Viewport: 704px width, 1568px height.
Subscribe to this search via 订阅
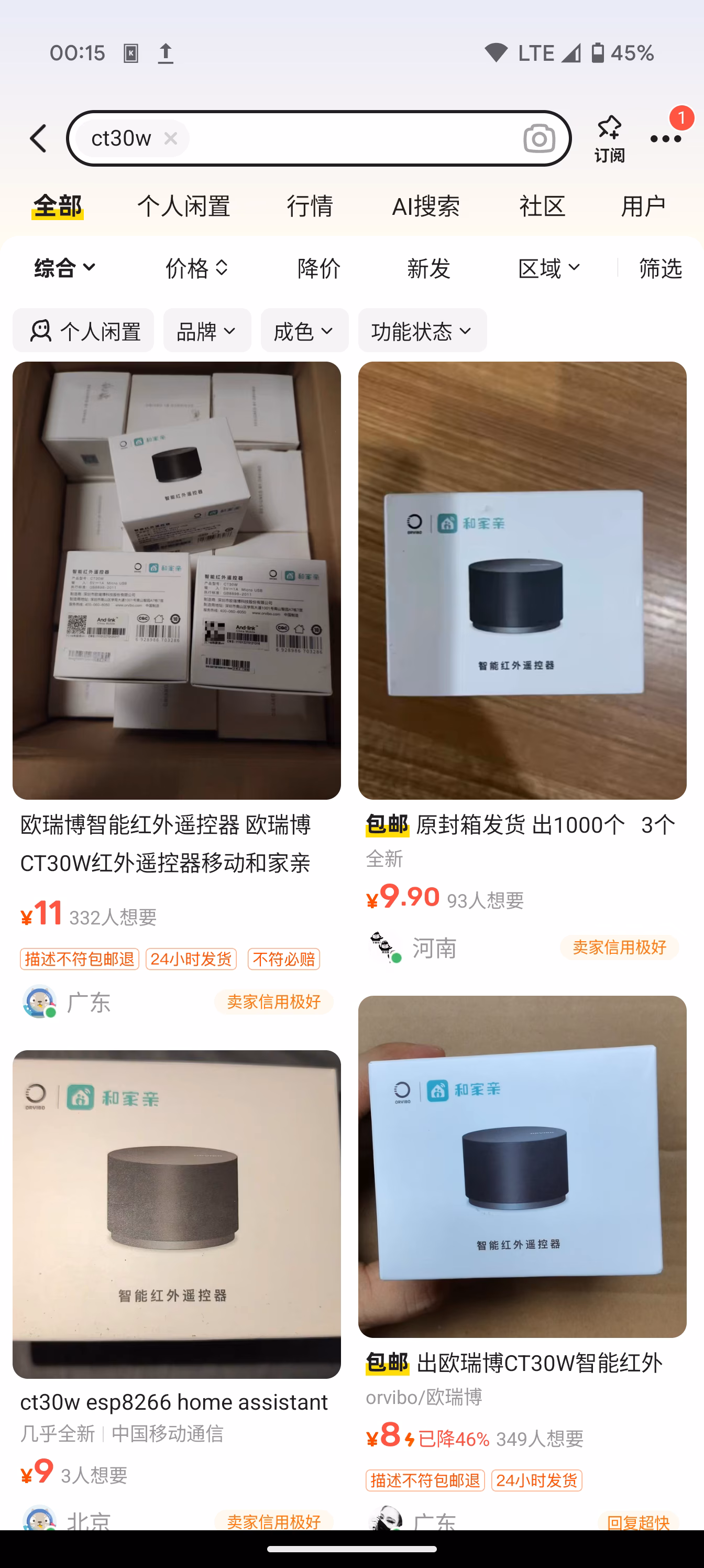pos(609,139)
